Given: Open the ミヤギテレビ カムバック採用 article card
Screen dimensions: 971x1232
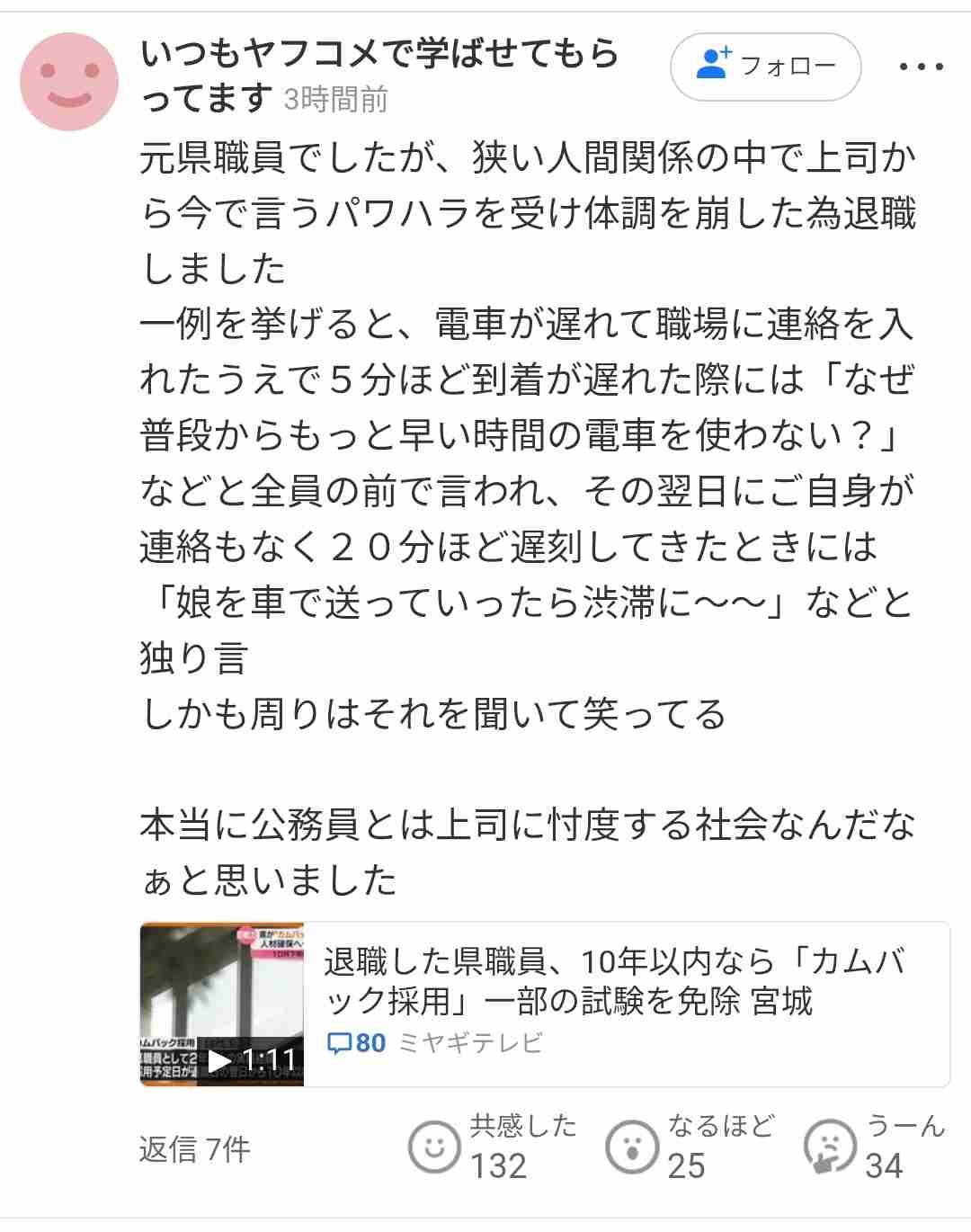Looking at the screenshot, I should [545, 1004].
